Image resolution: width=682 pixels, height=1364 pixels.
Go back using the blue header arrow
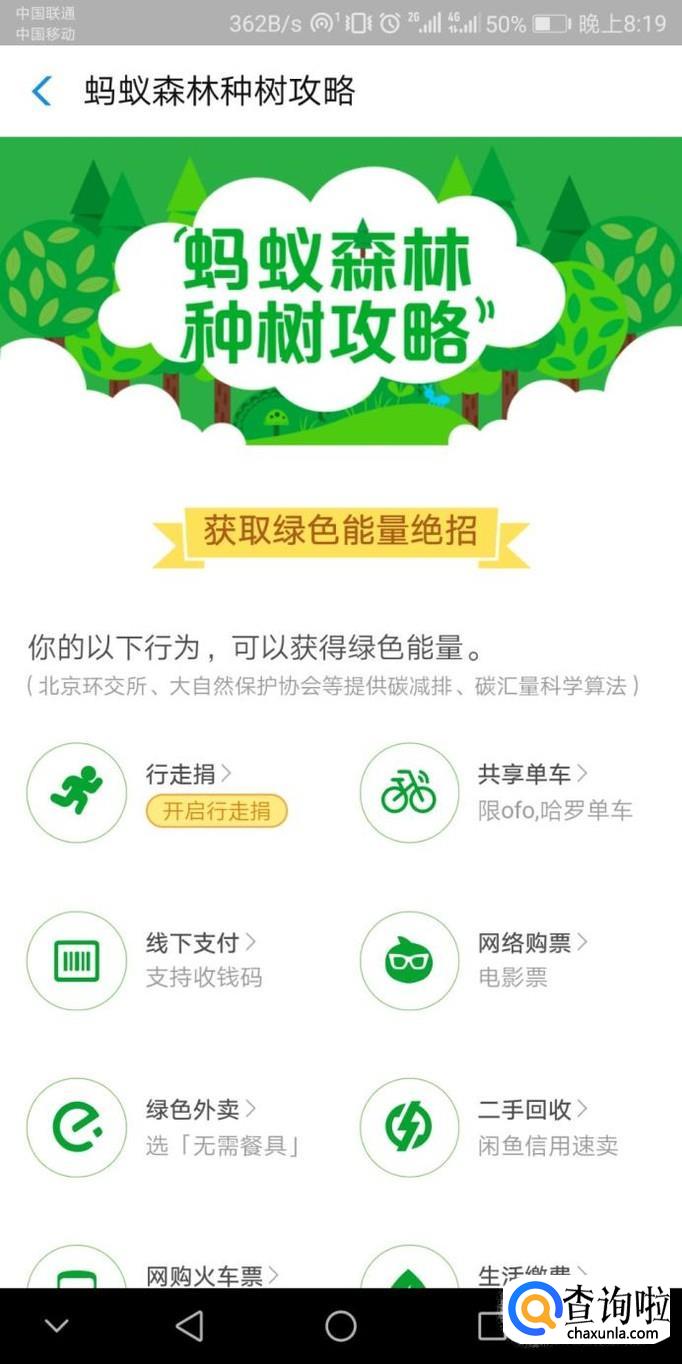pos(41,91)
